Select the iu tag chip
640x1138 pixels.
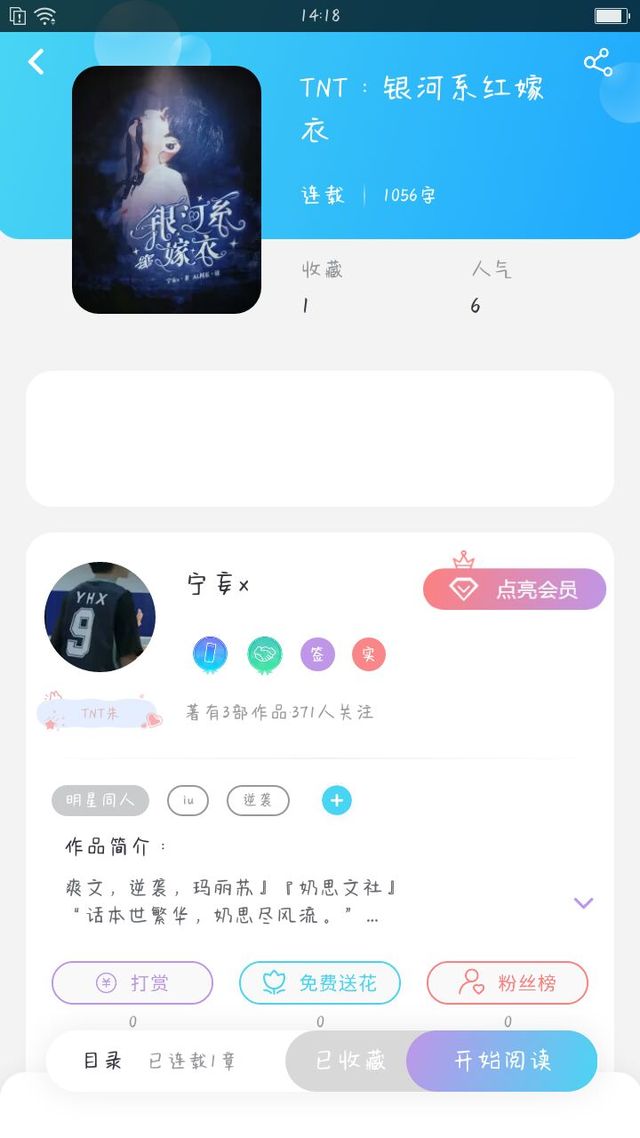(188, 800)
